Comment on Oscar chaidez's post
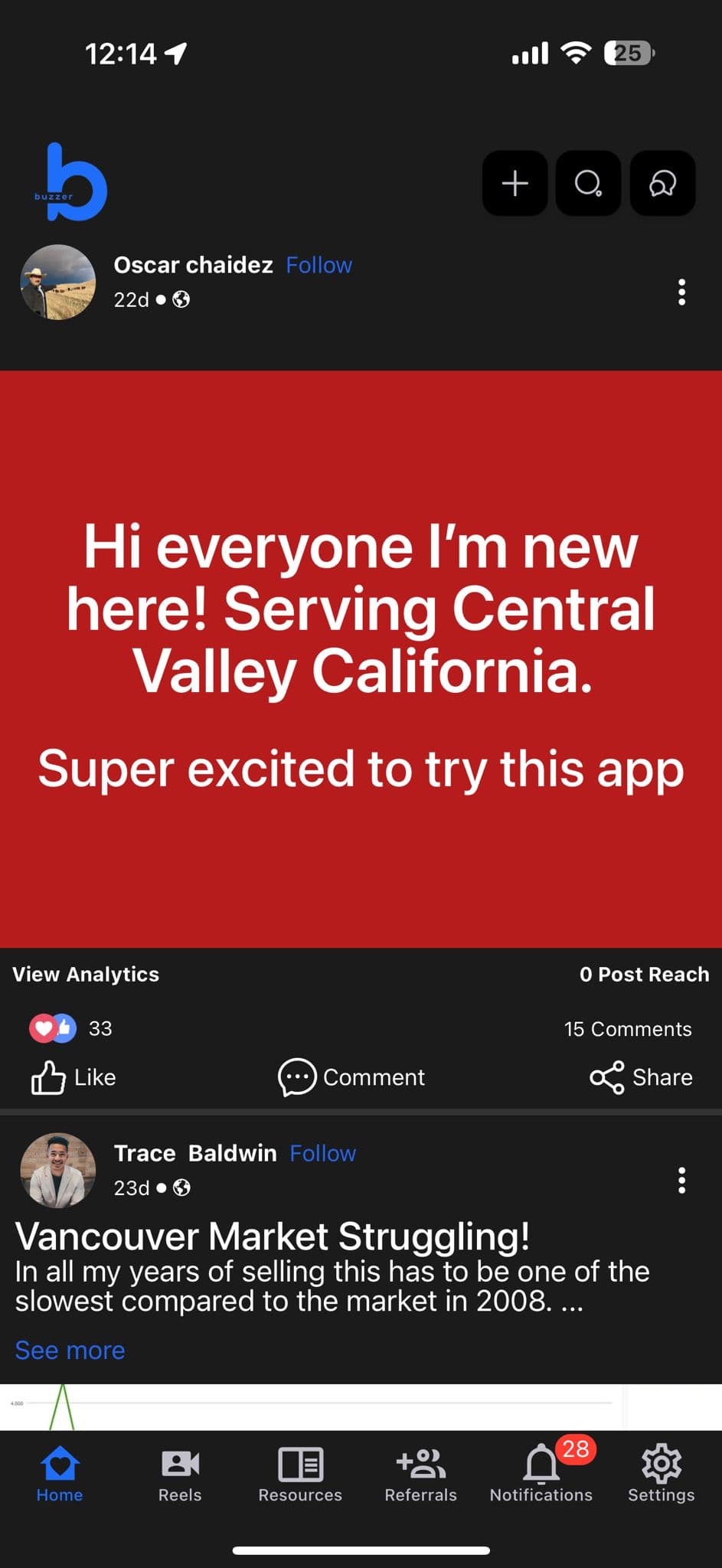This screenshot has height=1568, width=722. (x=351, y=1077)
